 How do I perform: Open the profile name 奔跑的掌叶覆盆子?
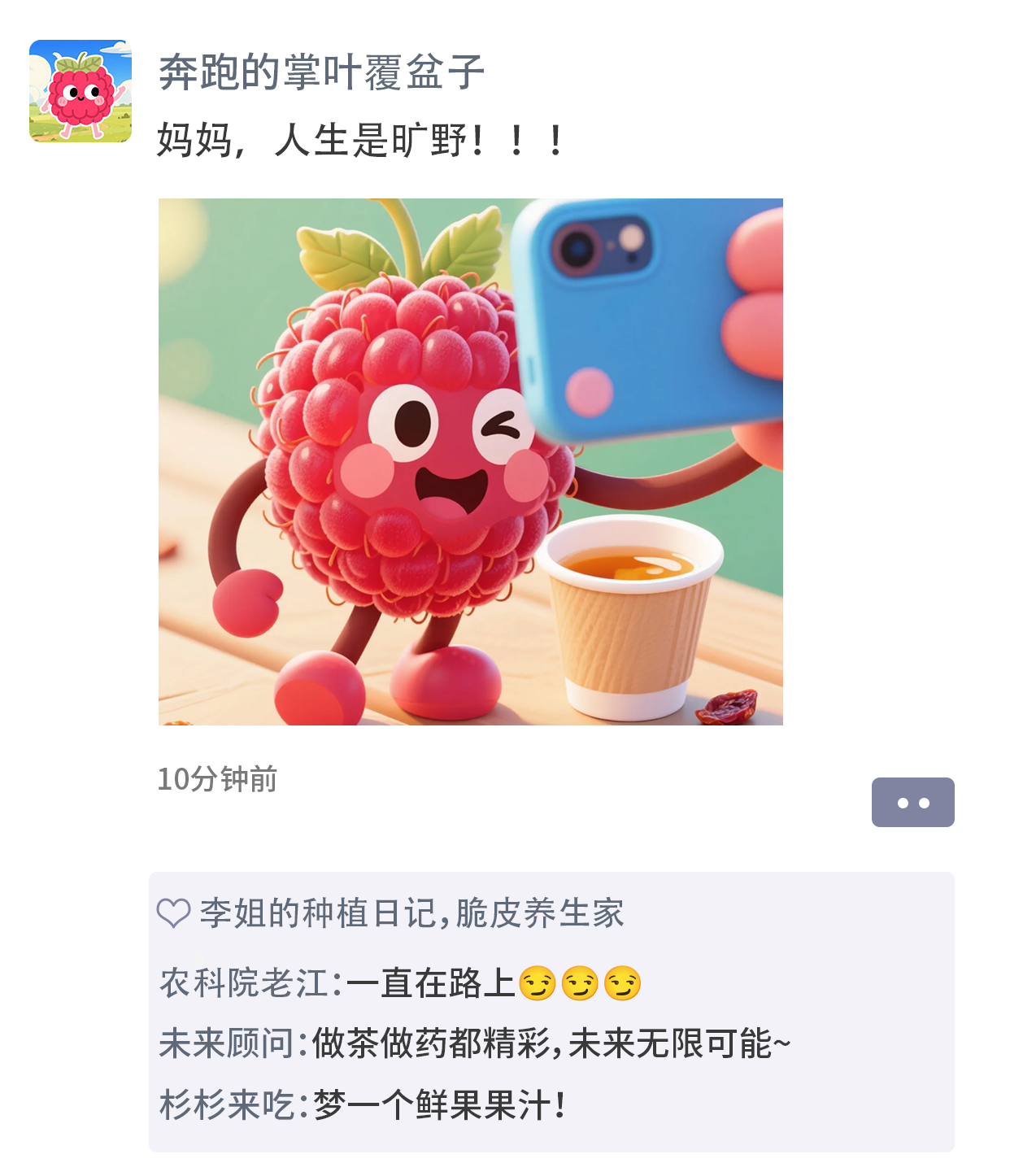[321, 72]
